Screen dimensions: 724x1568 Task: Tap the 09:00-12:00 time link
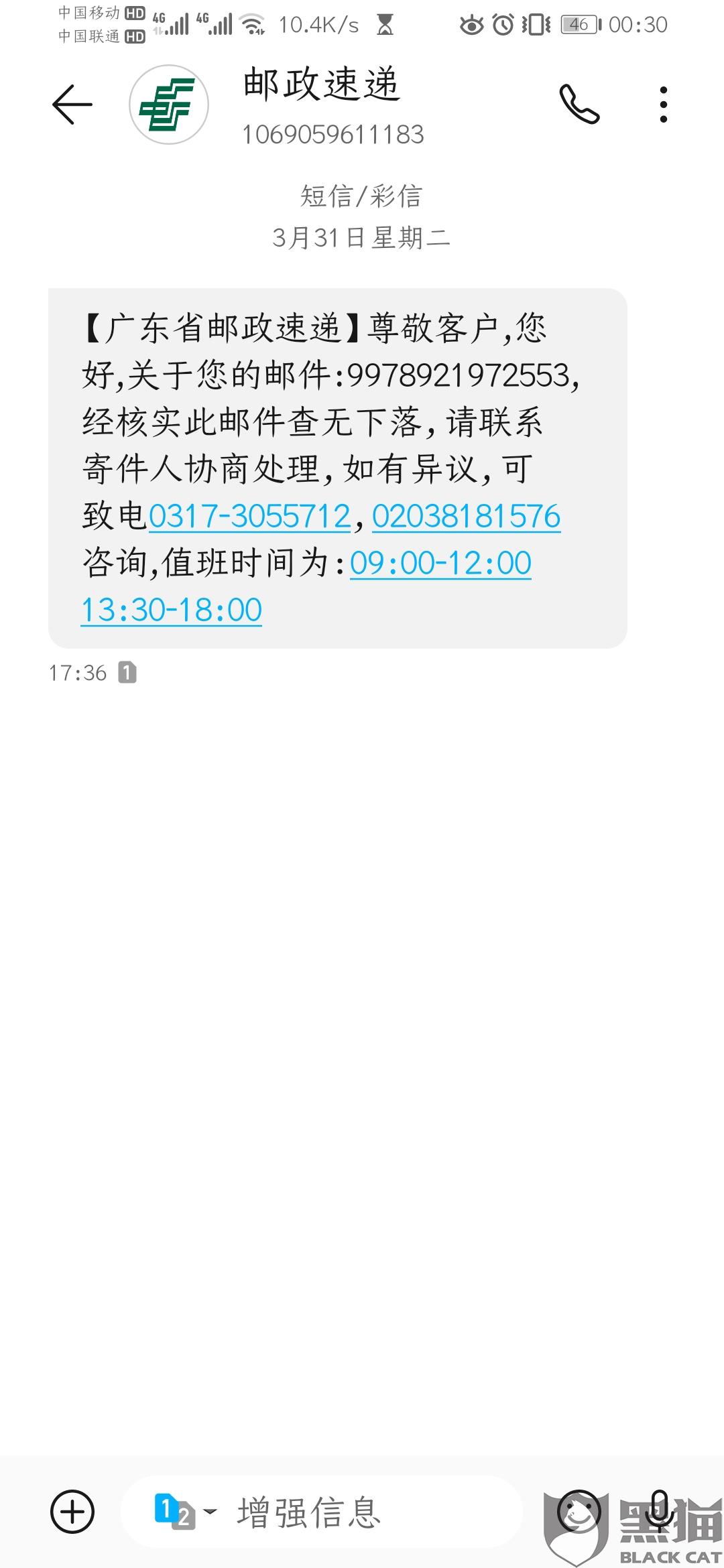tap(440, 563)
